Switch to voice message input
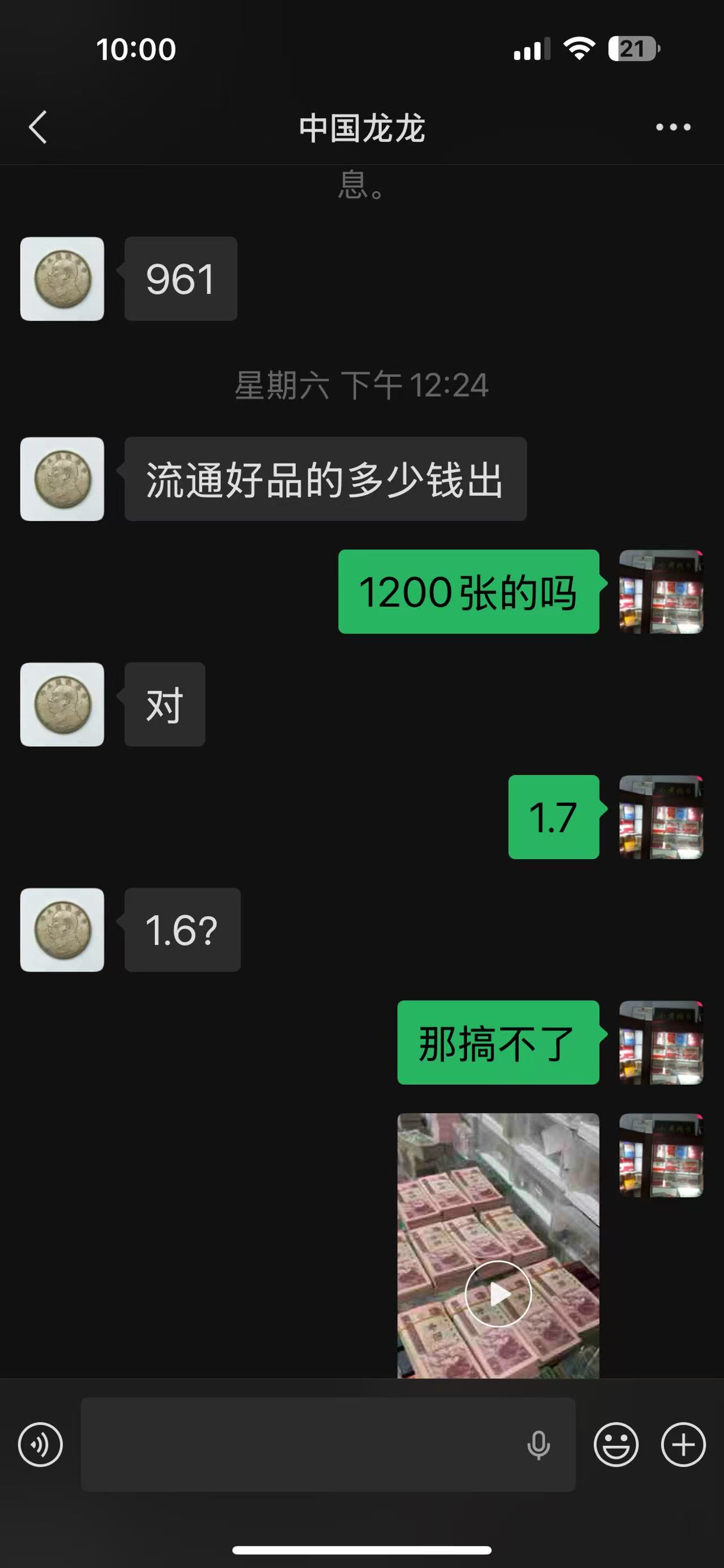 40,1444
